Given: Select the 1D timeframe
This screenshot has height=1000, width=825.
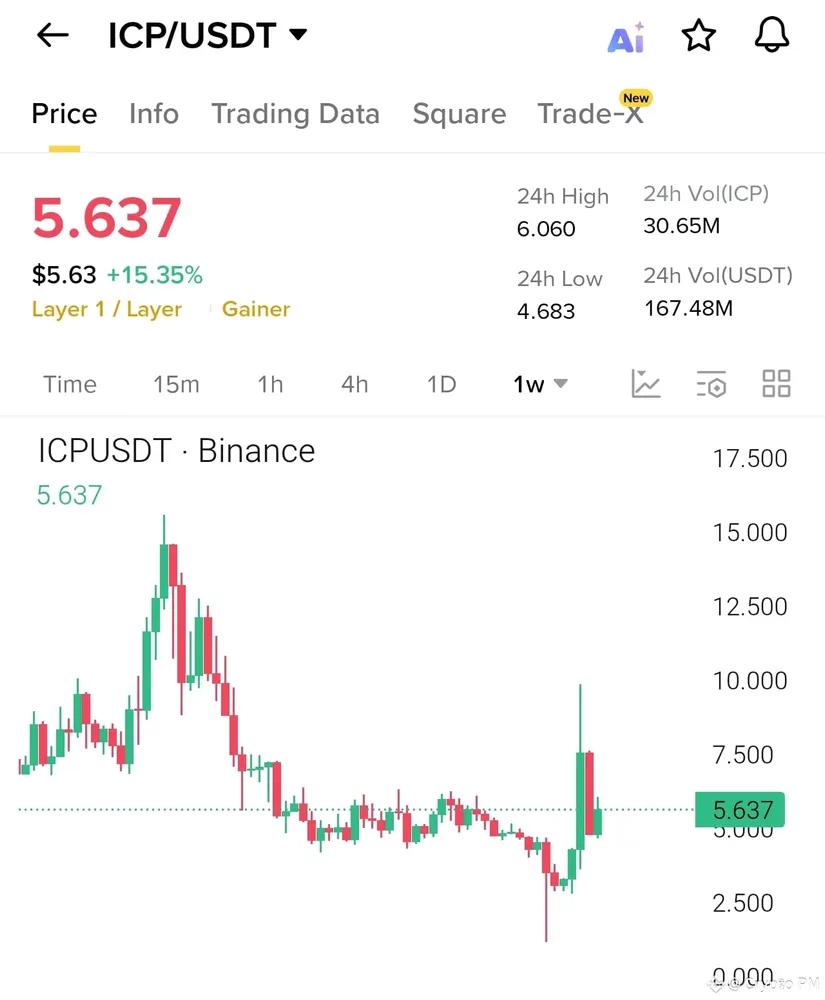Looking at the screenshot, I should coord(440,384).
